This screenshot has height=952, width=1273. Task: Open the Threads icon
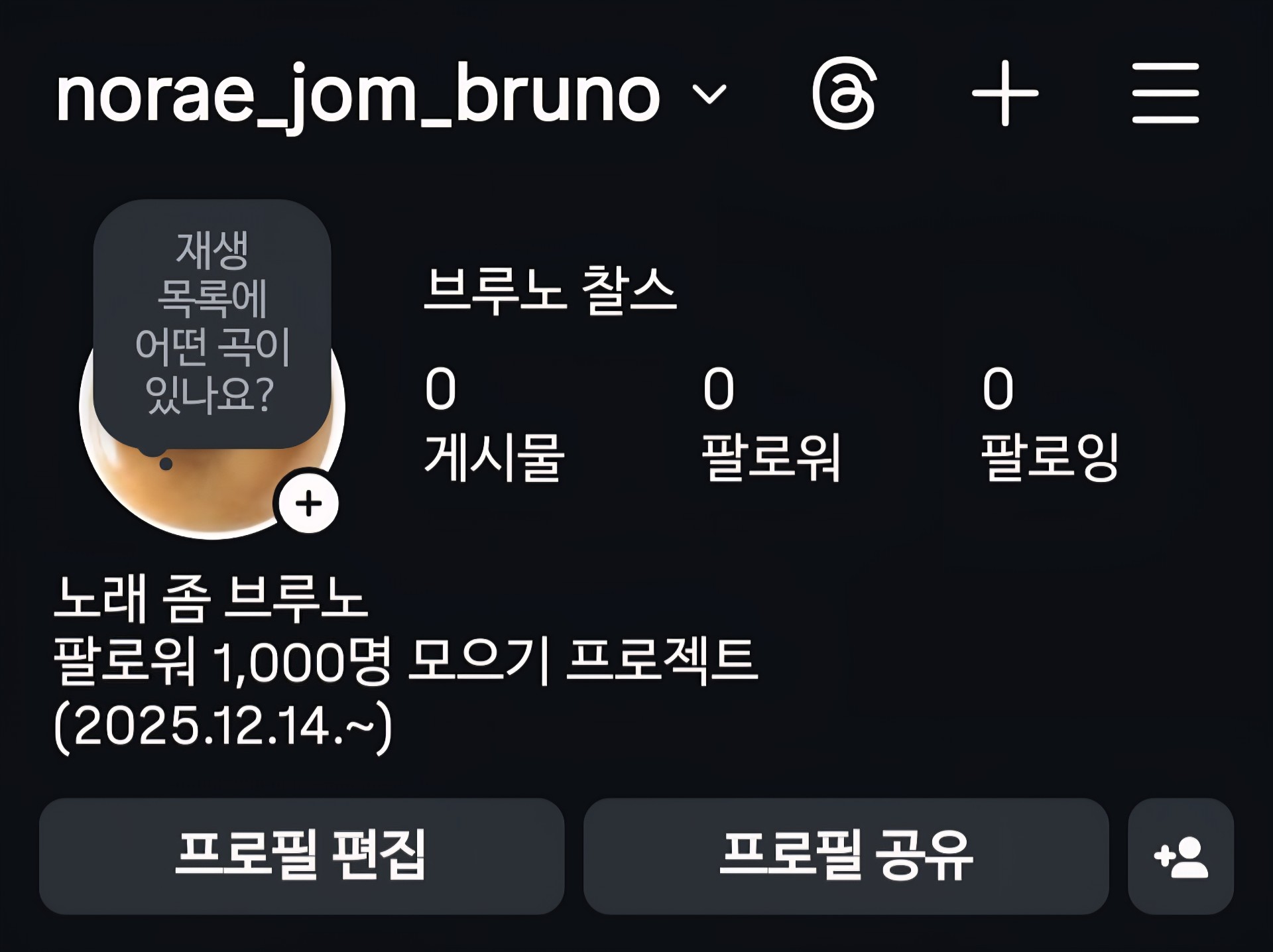[844, 93]
